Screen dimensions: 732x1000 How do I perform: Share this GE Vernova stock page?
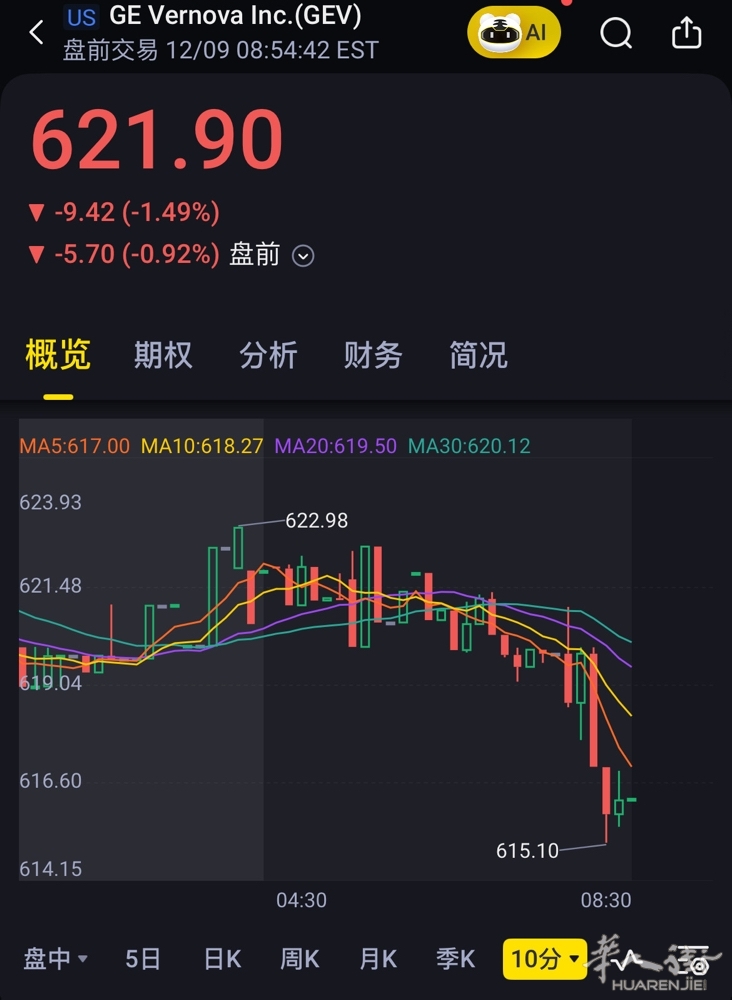tap(687, 33)
